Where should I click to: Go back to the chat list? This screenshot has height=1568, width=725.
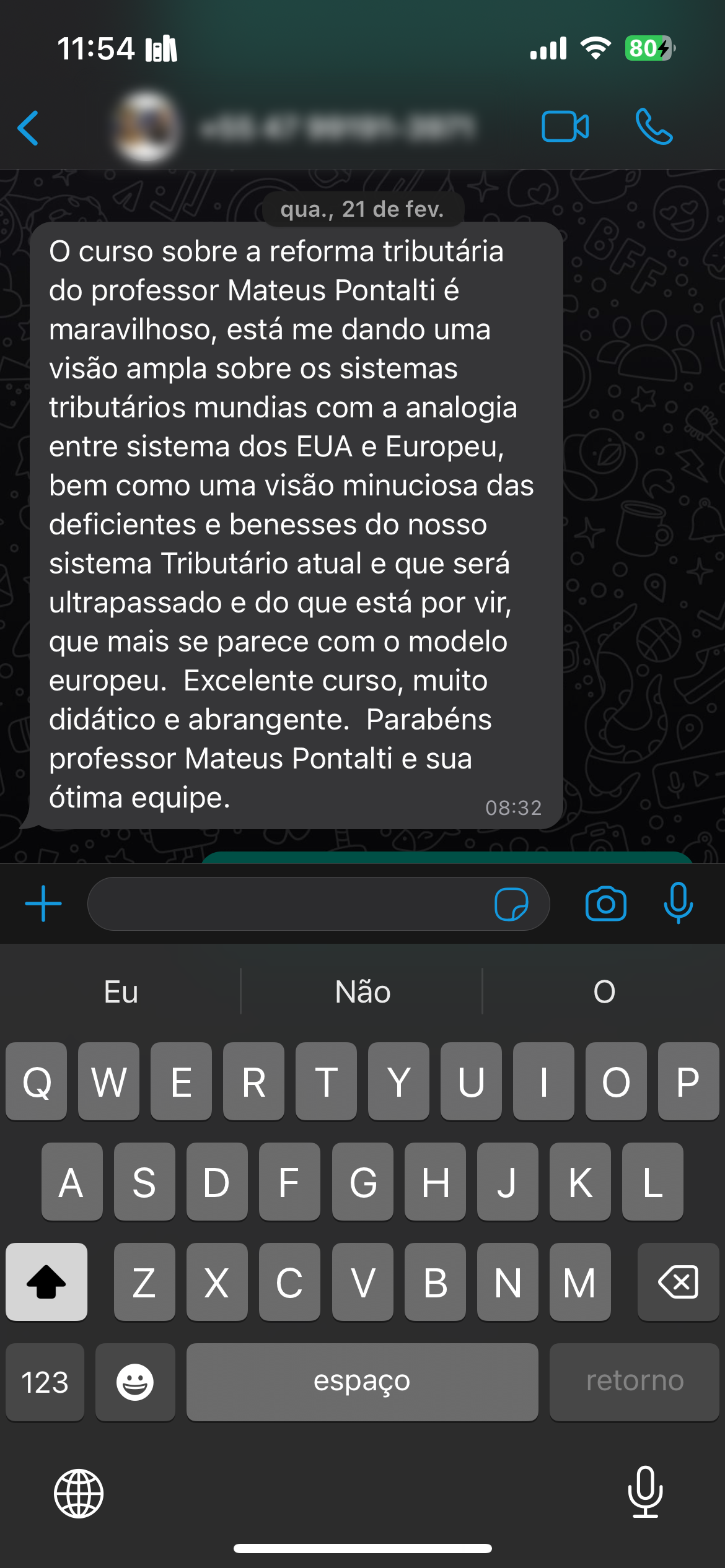coord(29,128)
